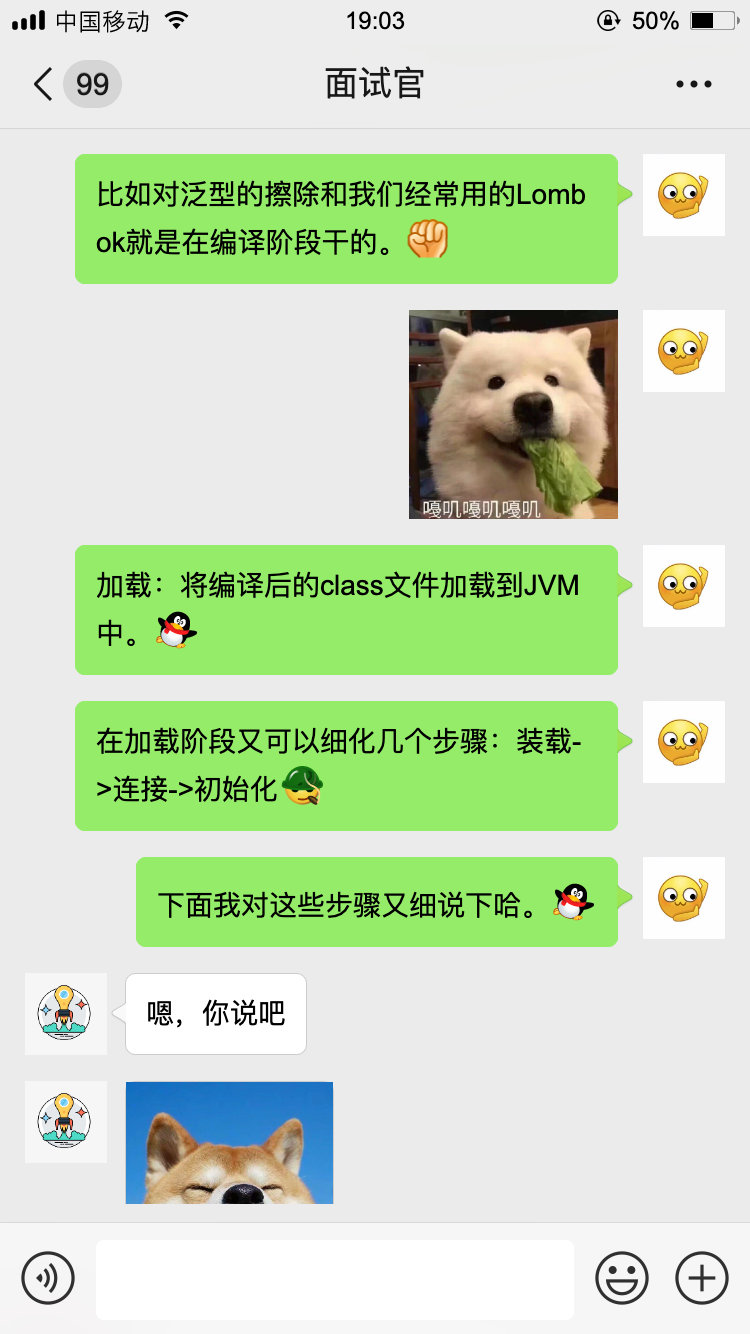Open my avatar beside the Lombok message
The image size is (750, 1334).
tap(683, 195)
